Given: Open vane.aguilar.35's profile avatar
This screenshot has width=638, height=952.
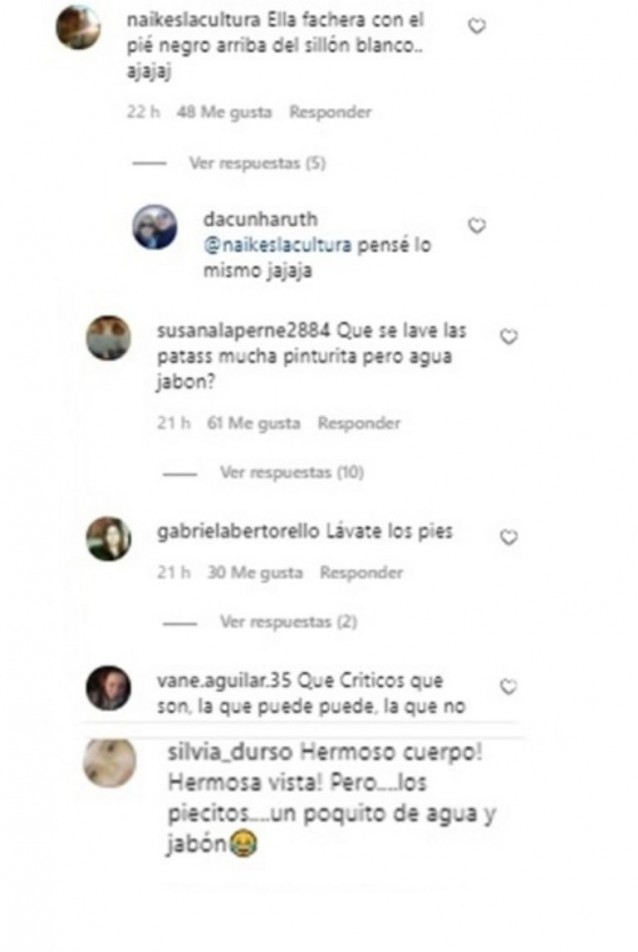Looking at the screenshot, I should (108, 688).
